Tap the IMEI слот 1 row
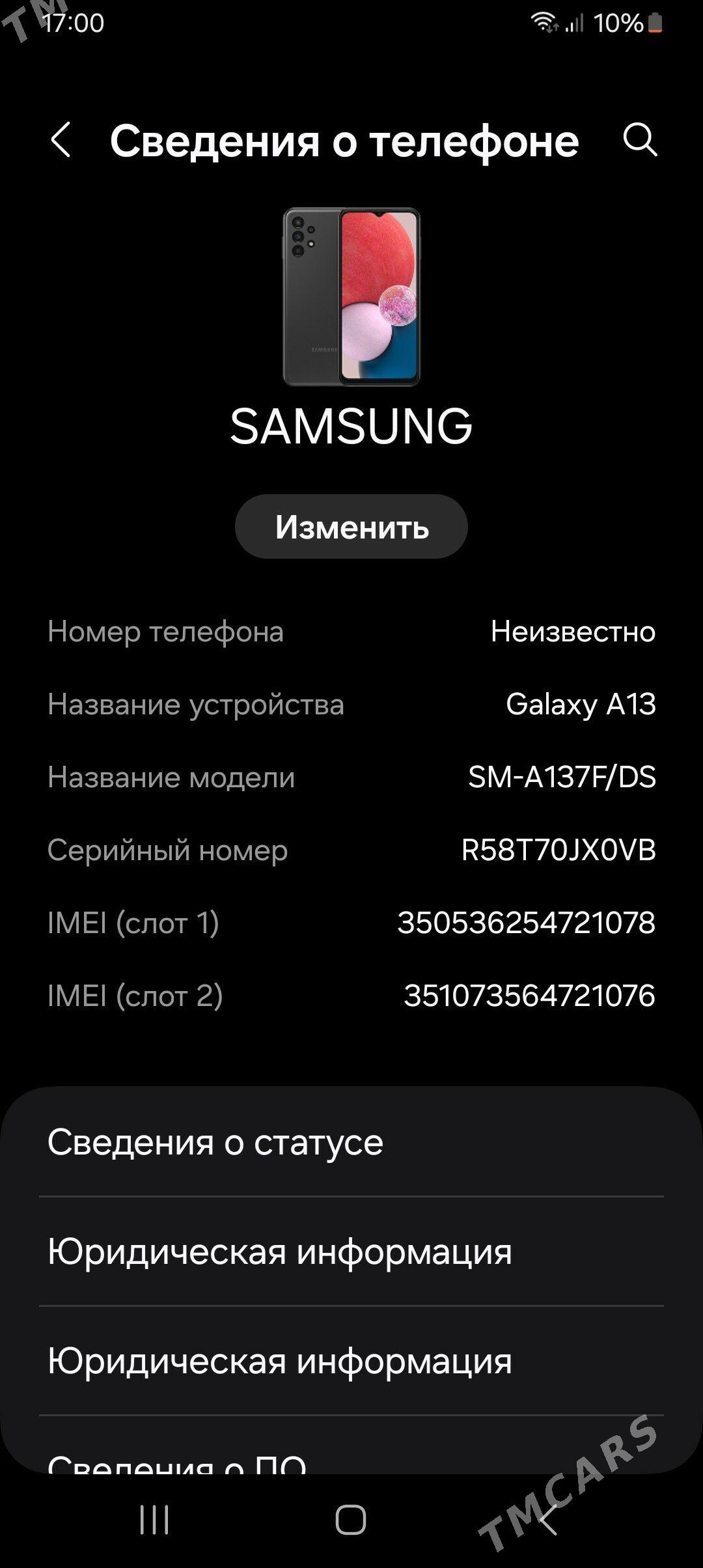The image size is (703, 1568). pyautogui.click(x=351, y=924)
